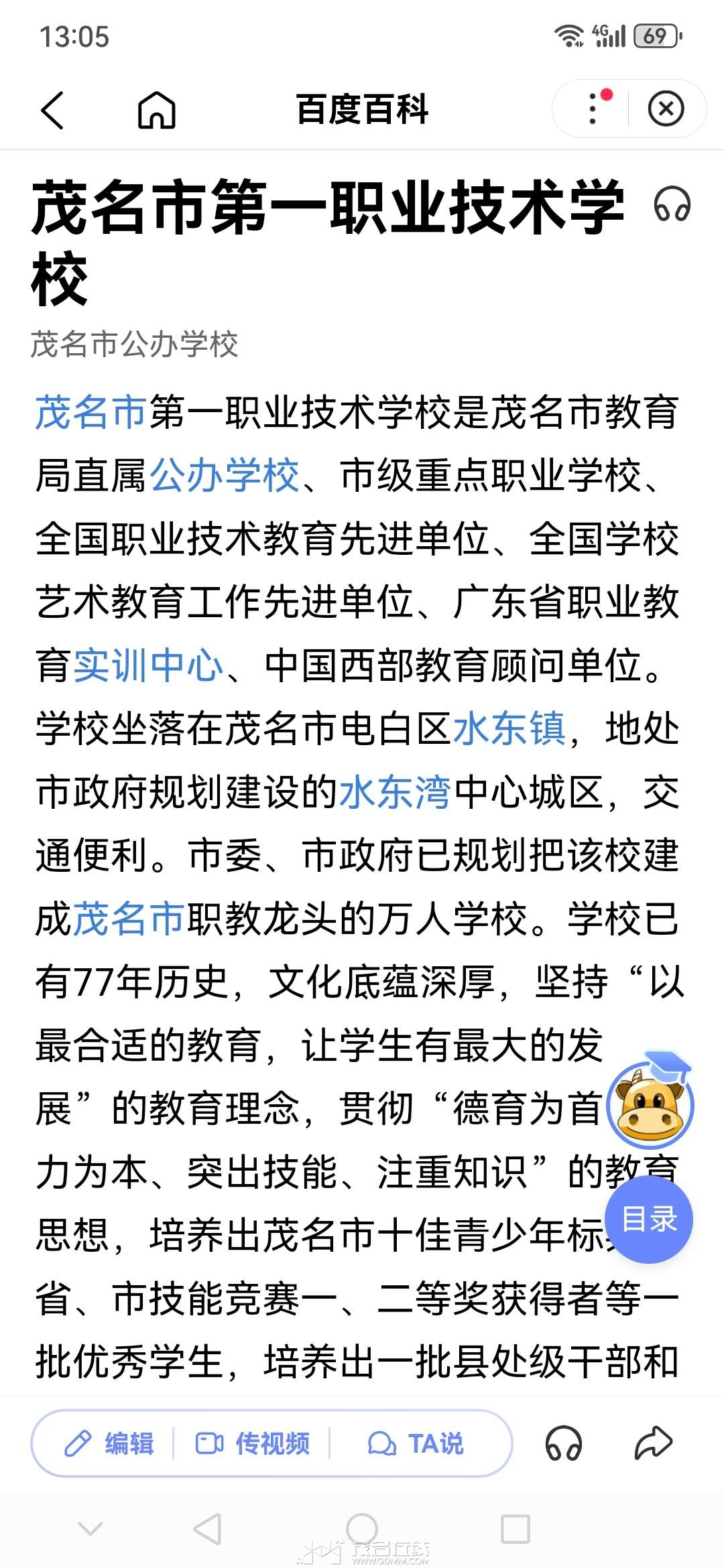724x1568 pixels.
Task: Play audio with bottom headphone icon
Action: pos(563,1443)
